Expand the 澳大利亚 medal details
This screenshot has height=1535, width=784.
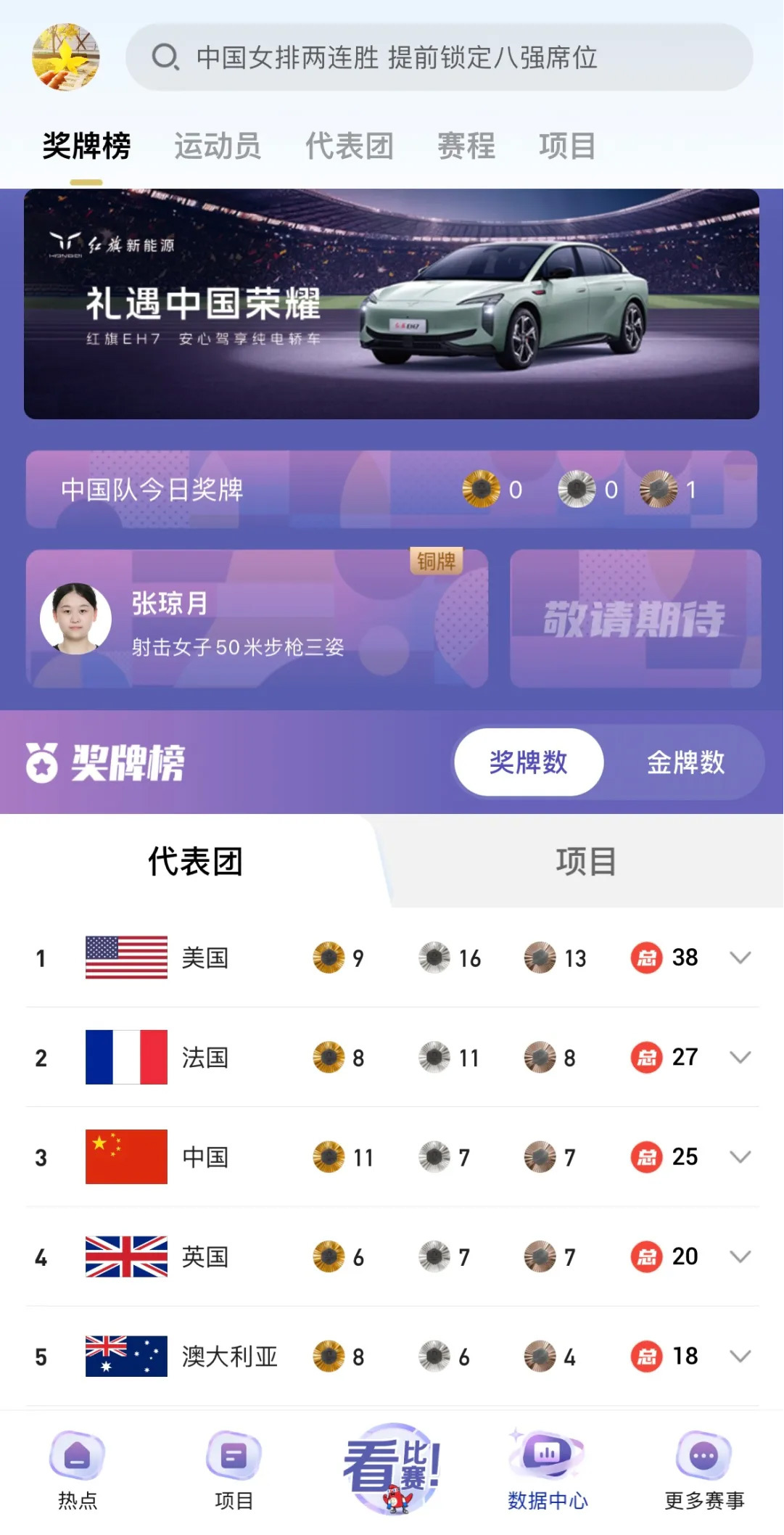pyautogui.click(x=740, y=1356)
